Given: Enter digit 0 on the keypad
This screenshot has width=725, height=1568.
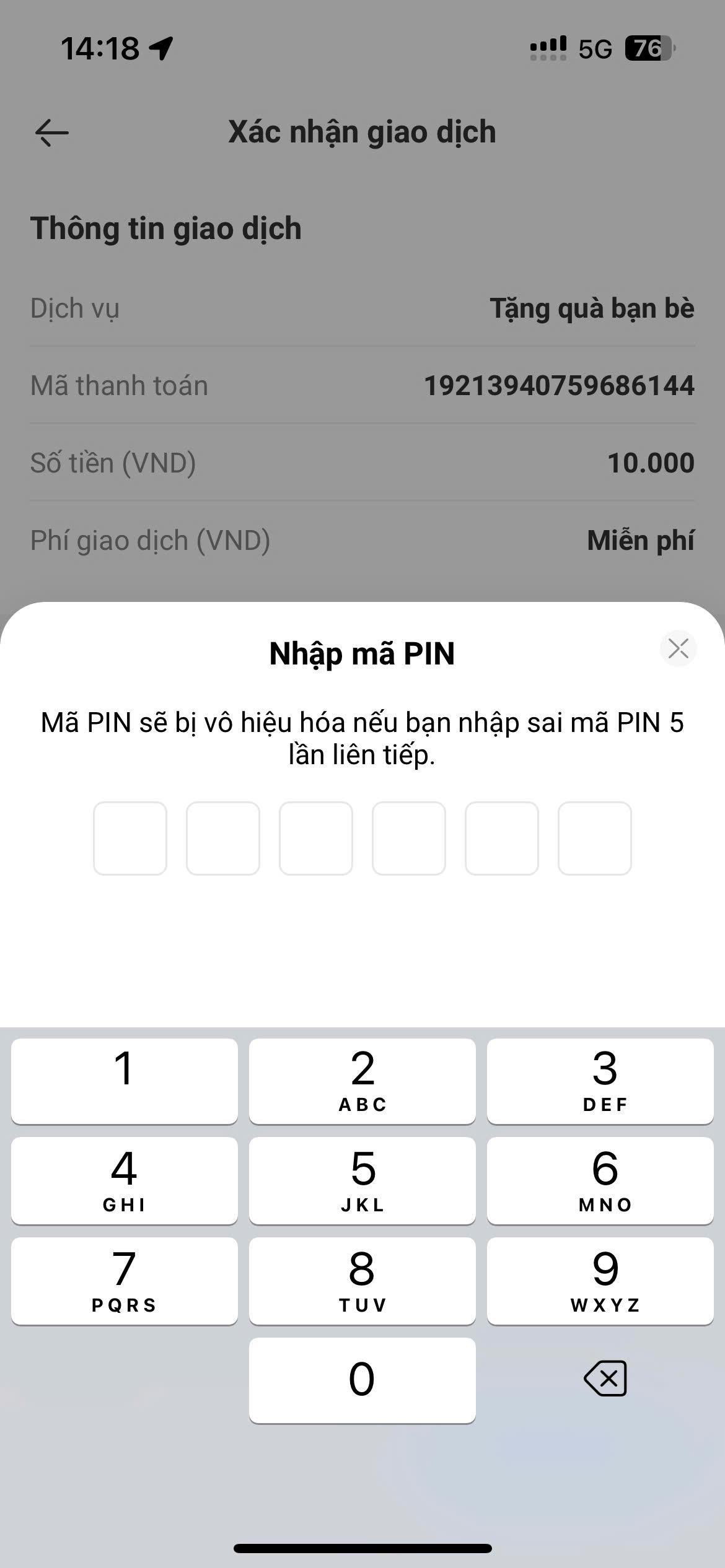Looking at the screenshot, I should click(362, 1380).
